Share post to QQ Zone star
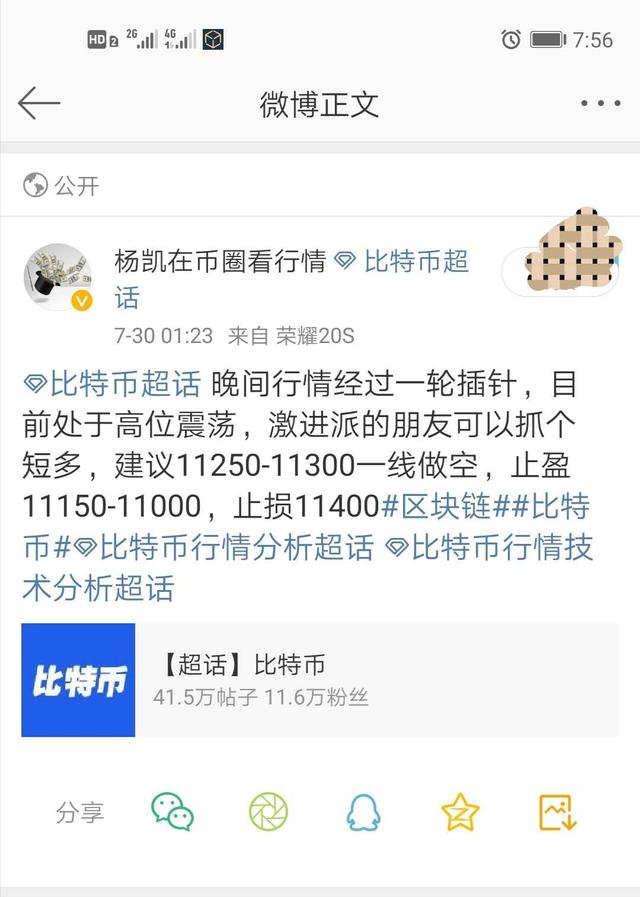Viewport: 640px width, 897px height. [x=460, y=811]
